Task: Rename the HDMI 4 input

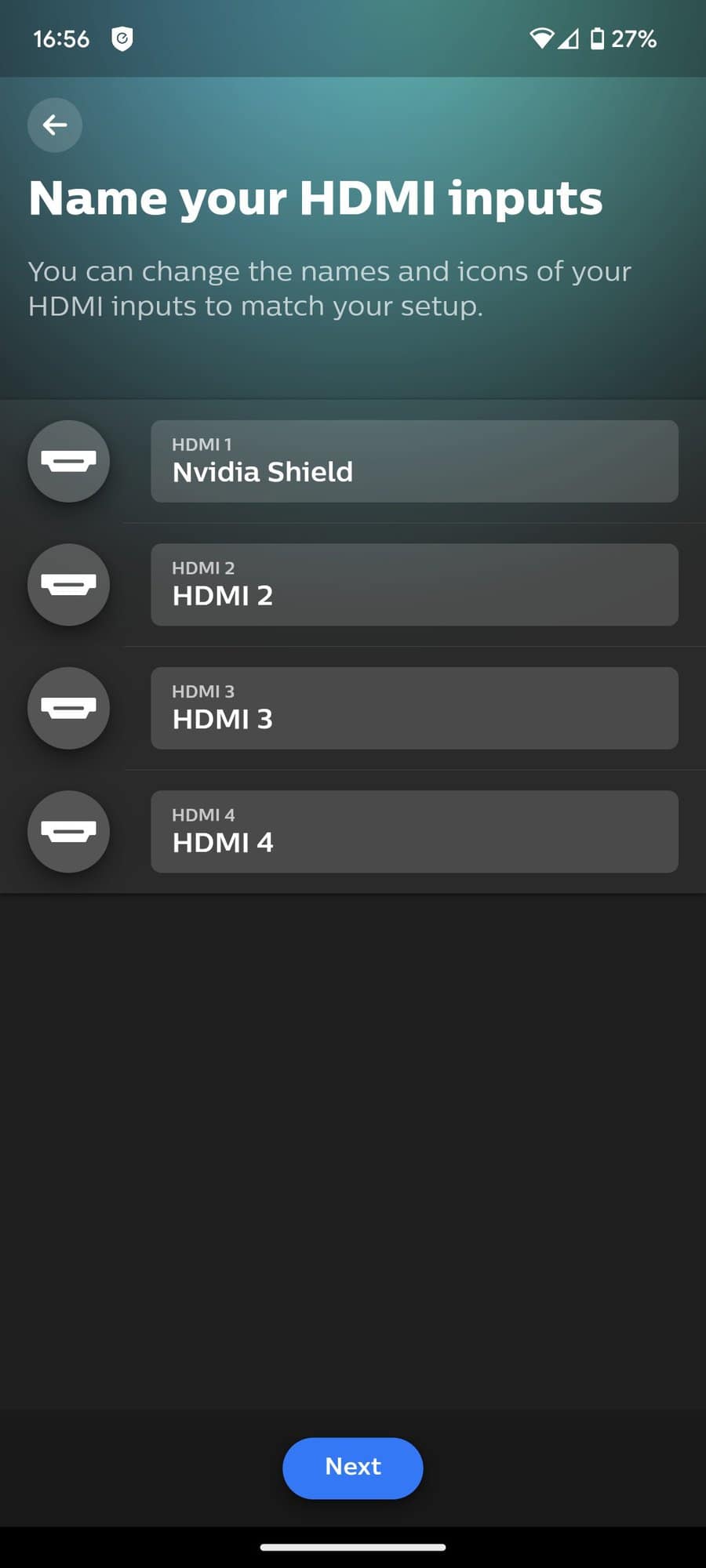Action: [x=414, y=832]
